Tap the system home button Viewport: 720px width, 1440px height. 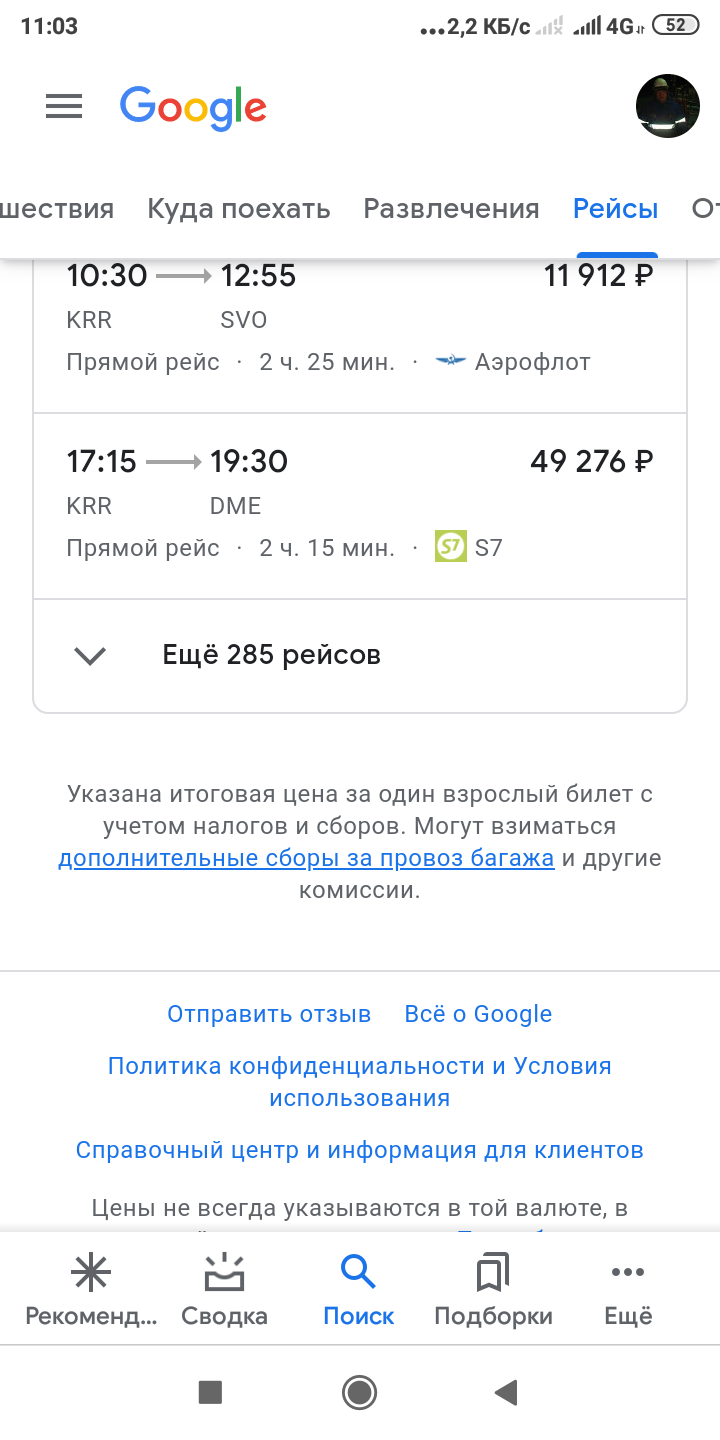359,1392
